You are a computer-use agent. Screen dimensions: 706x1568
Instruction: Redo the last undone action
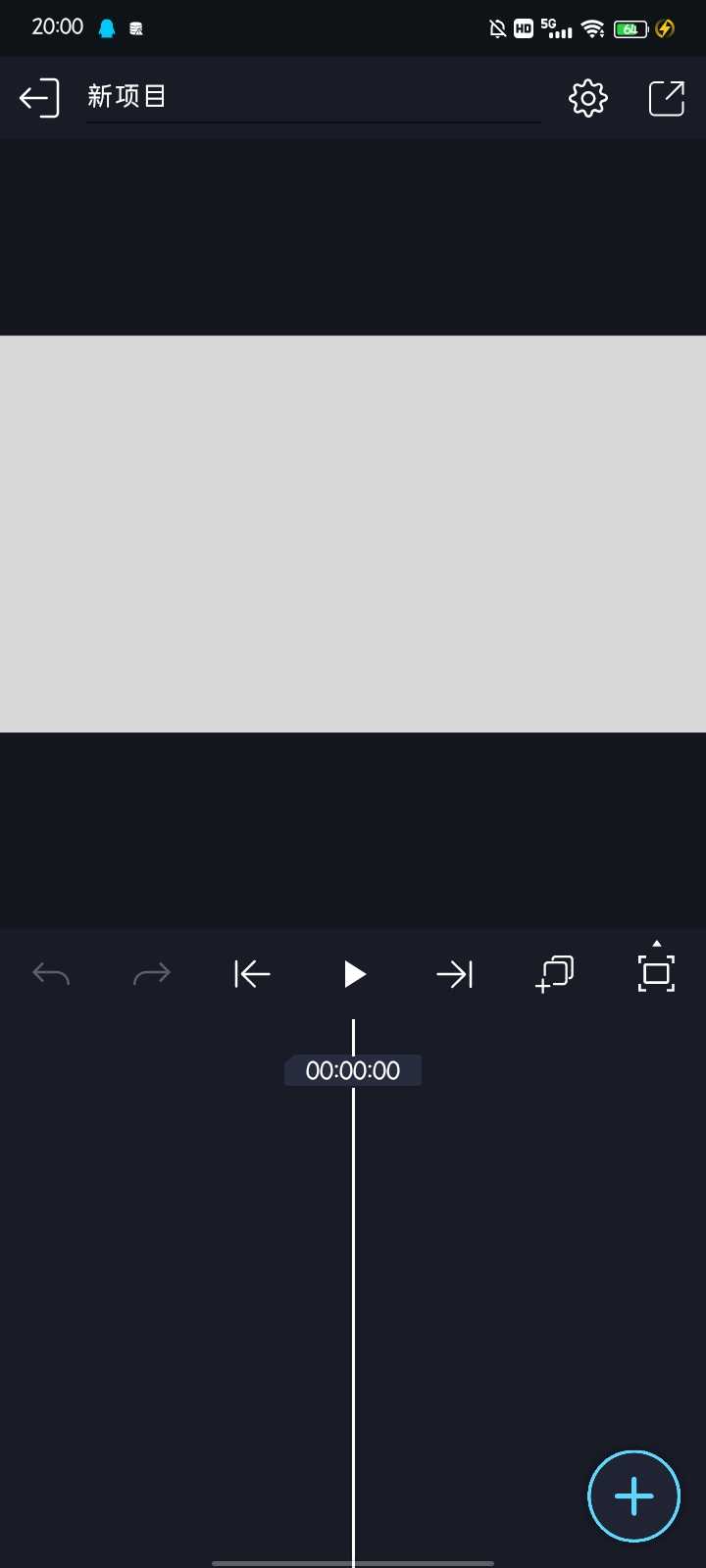click(x=152, y=973)
